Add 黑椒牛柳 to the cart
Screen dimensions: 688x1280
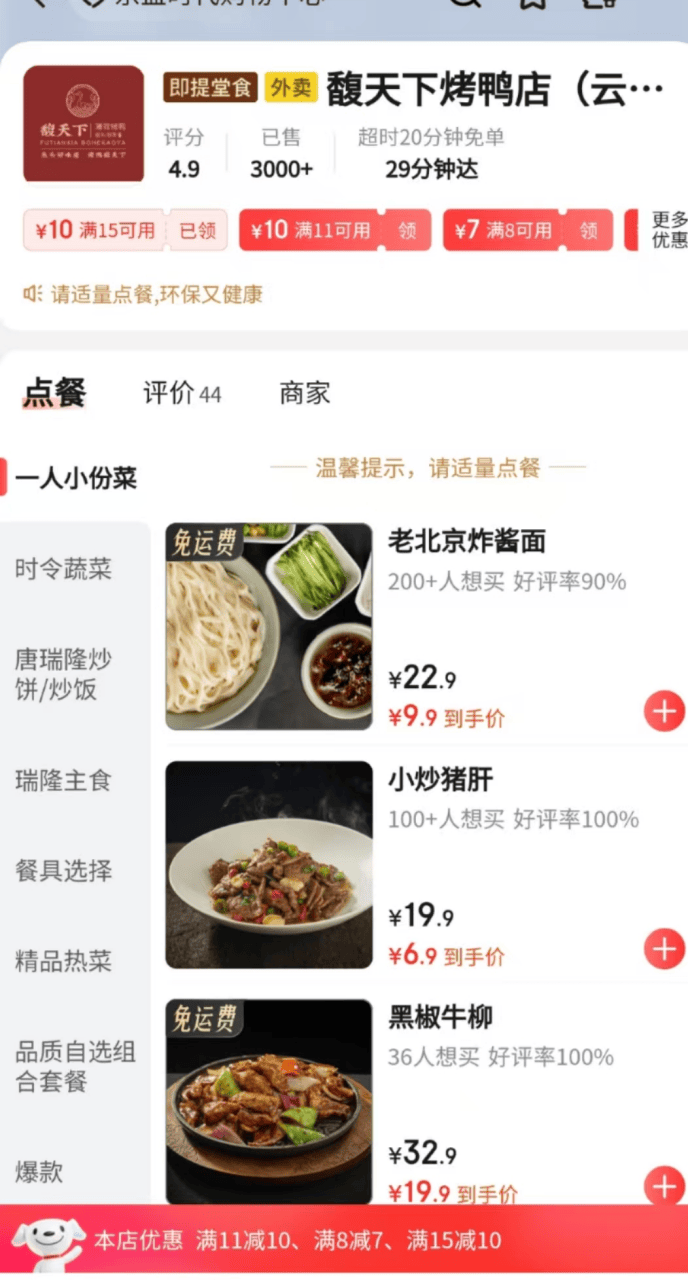click(x=664, y=1186)
